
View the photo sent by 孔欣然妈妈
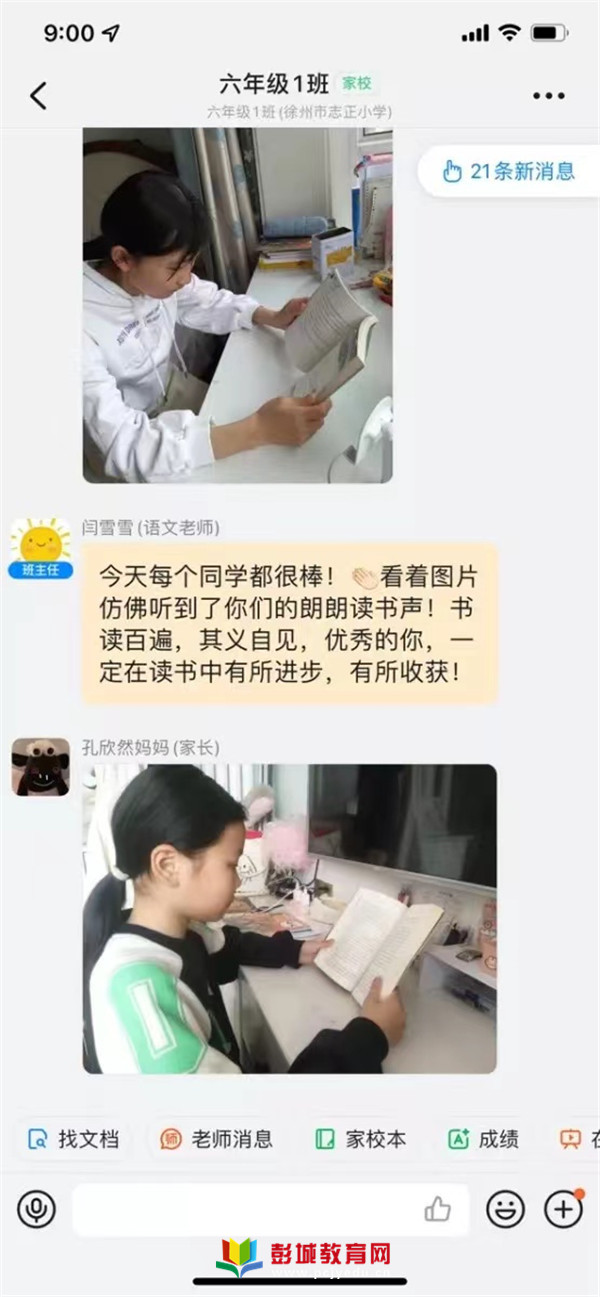tap(289, 919)
